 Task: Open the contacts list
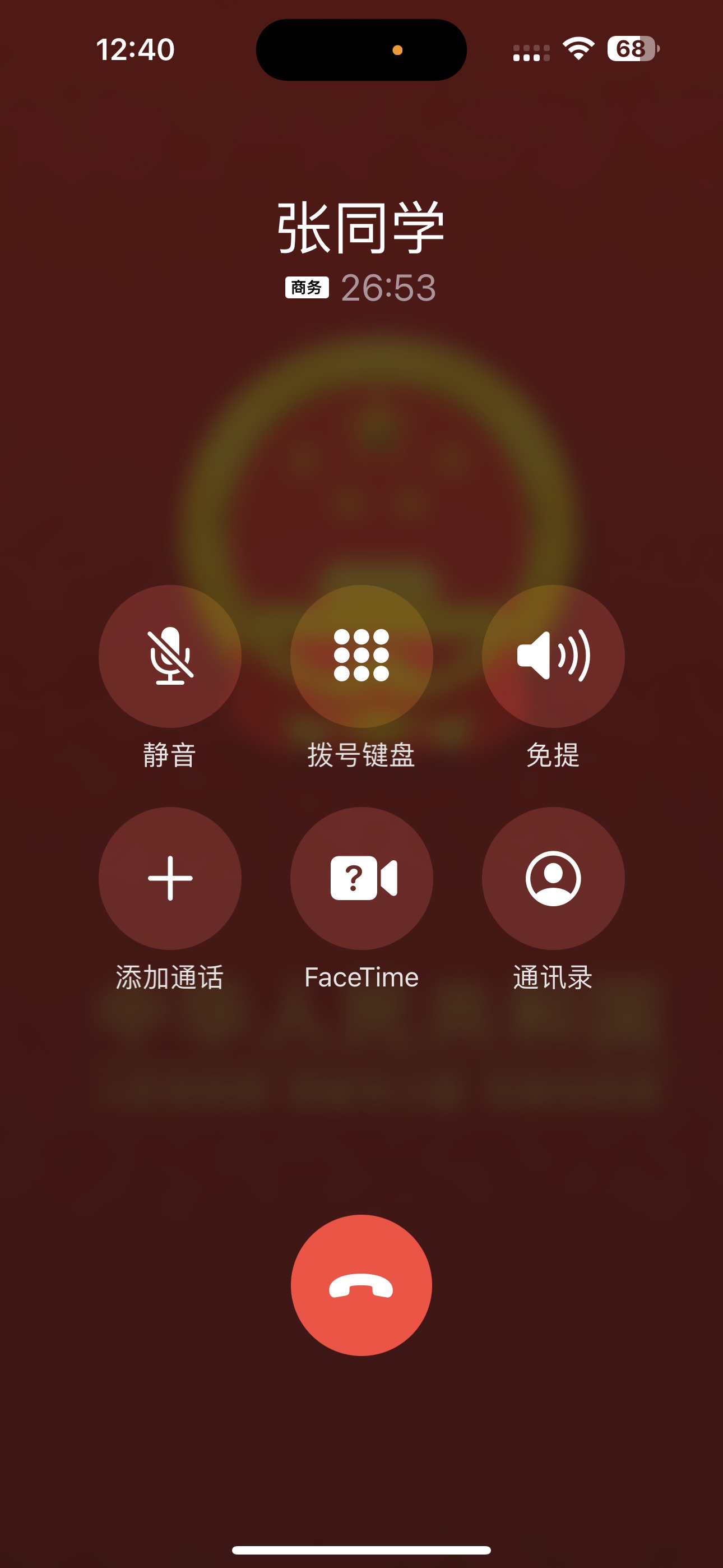coord(553,878)
